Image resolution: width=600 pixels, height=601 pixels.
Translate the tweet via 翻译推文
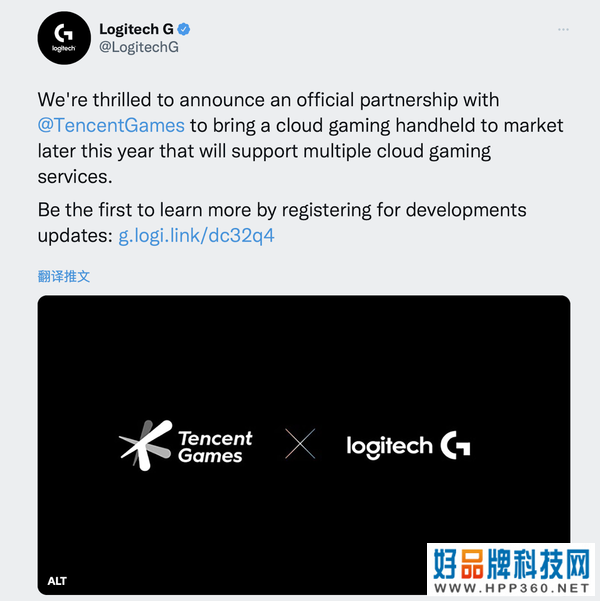click(x=64, y=276)
